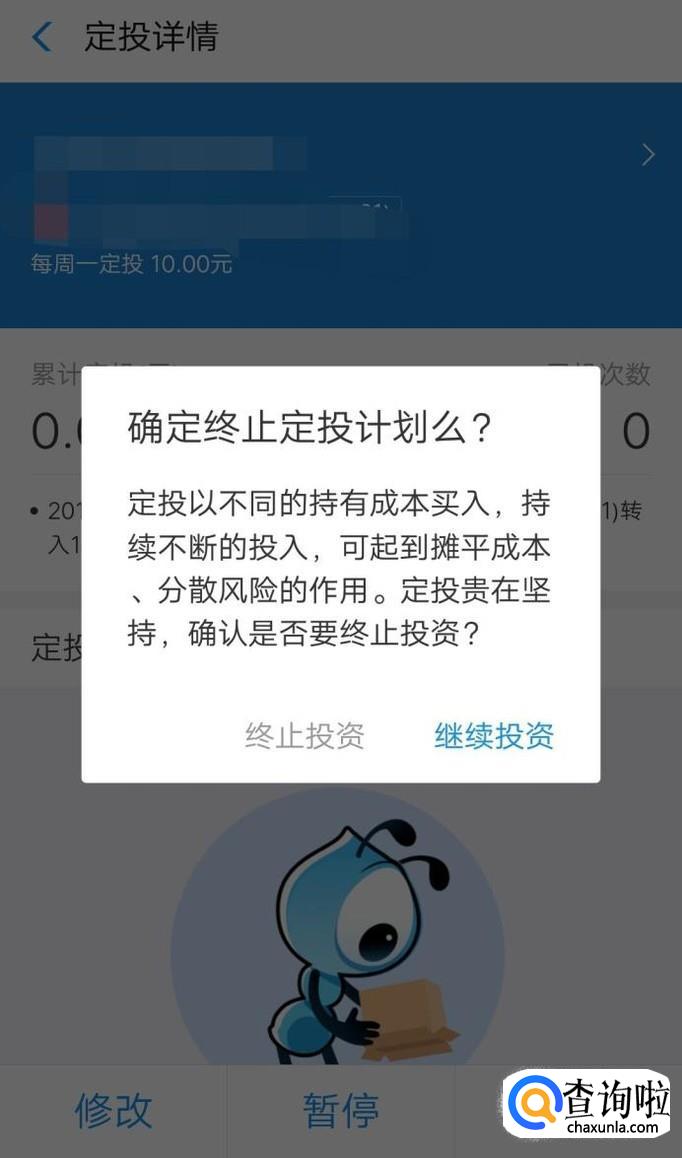Go back from 定投详情 page
The width and height of the screenshot is (682, 1158).
point(42,38)
